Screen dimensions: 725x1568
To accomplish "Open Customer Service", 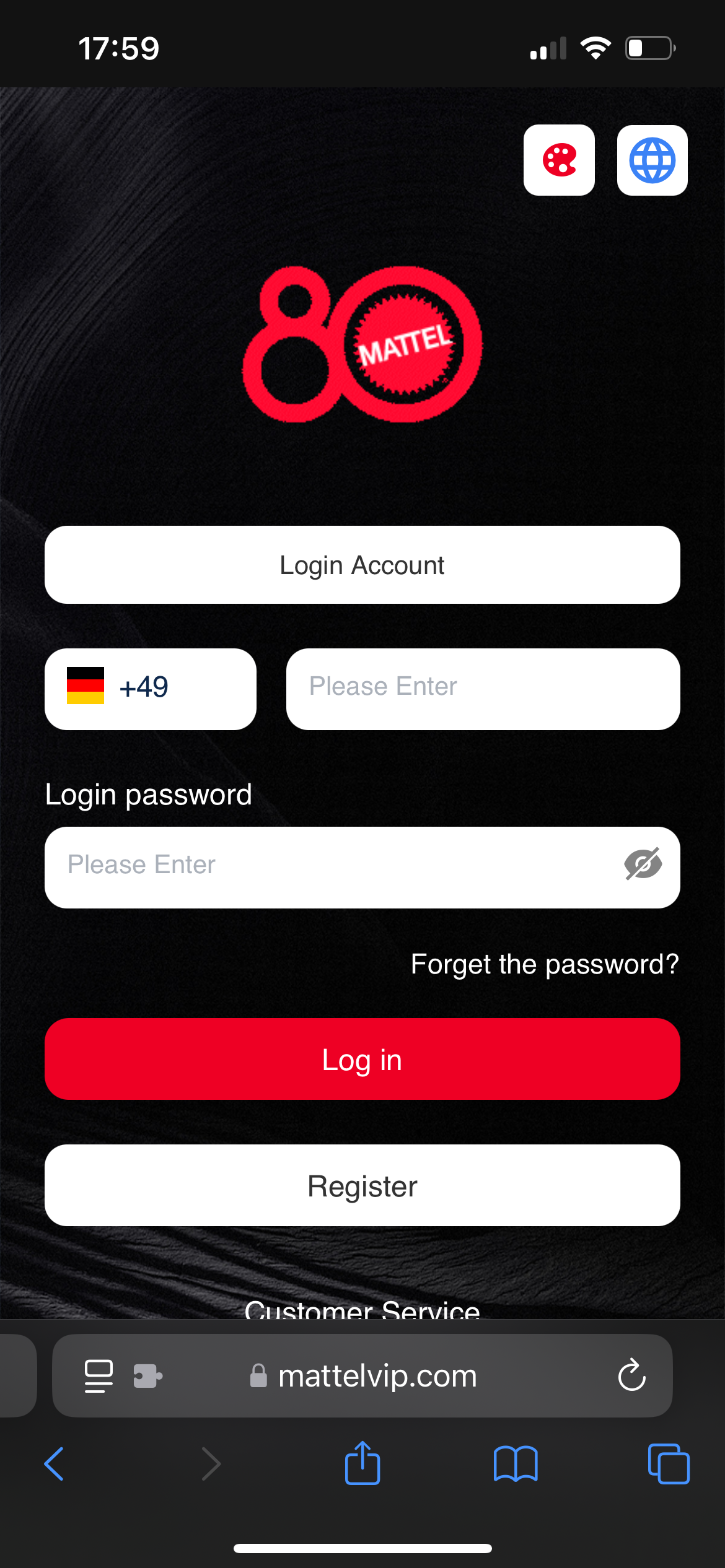I will pos(362,1308).
